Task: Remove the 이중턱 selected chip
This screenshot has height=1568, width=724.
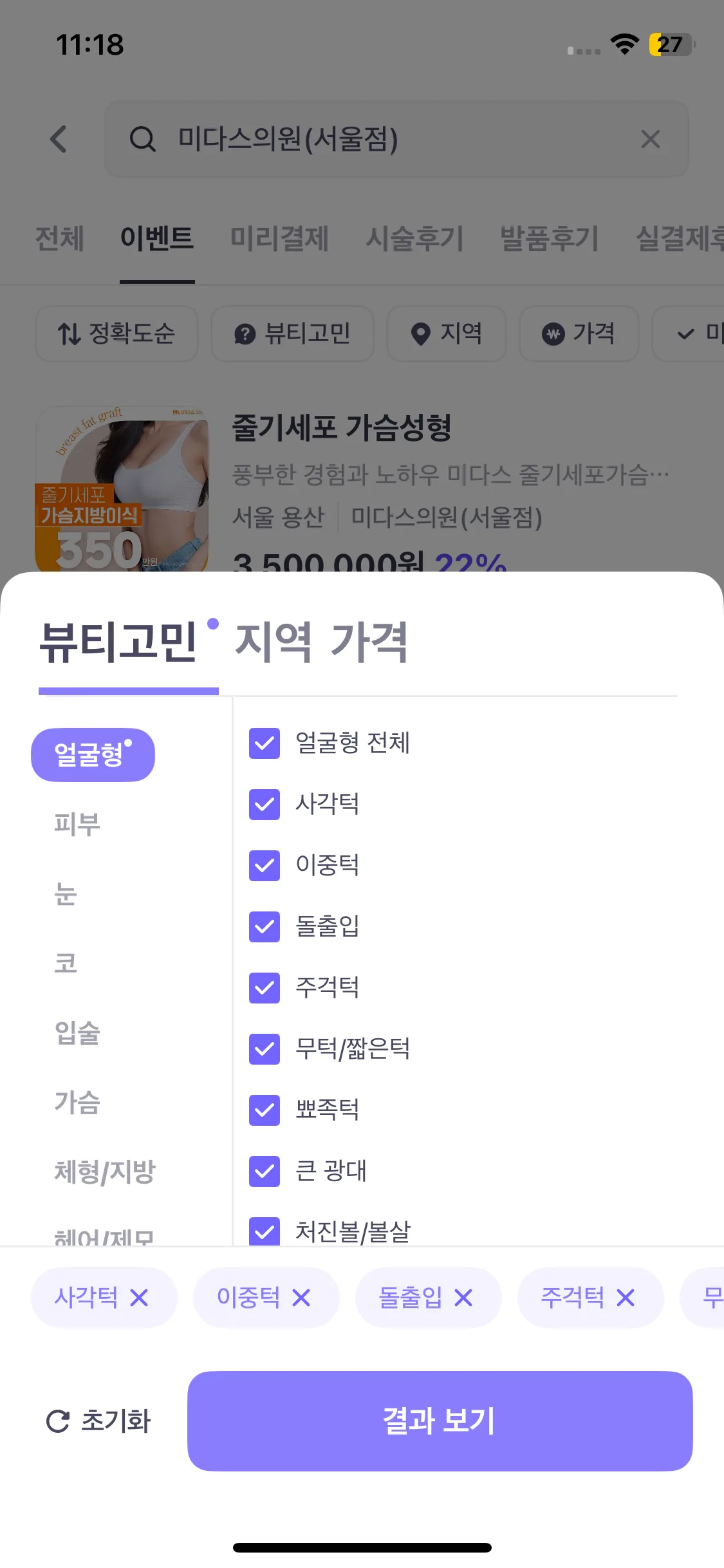Action: tap(301, 1298)
